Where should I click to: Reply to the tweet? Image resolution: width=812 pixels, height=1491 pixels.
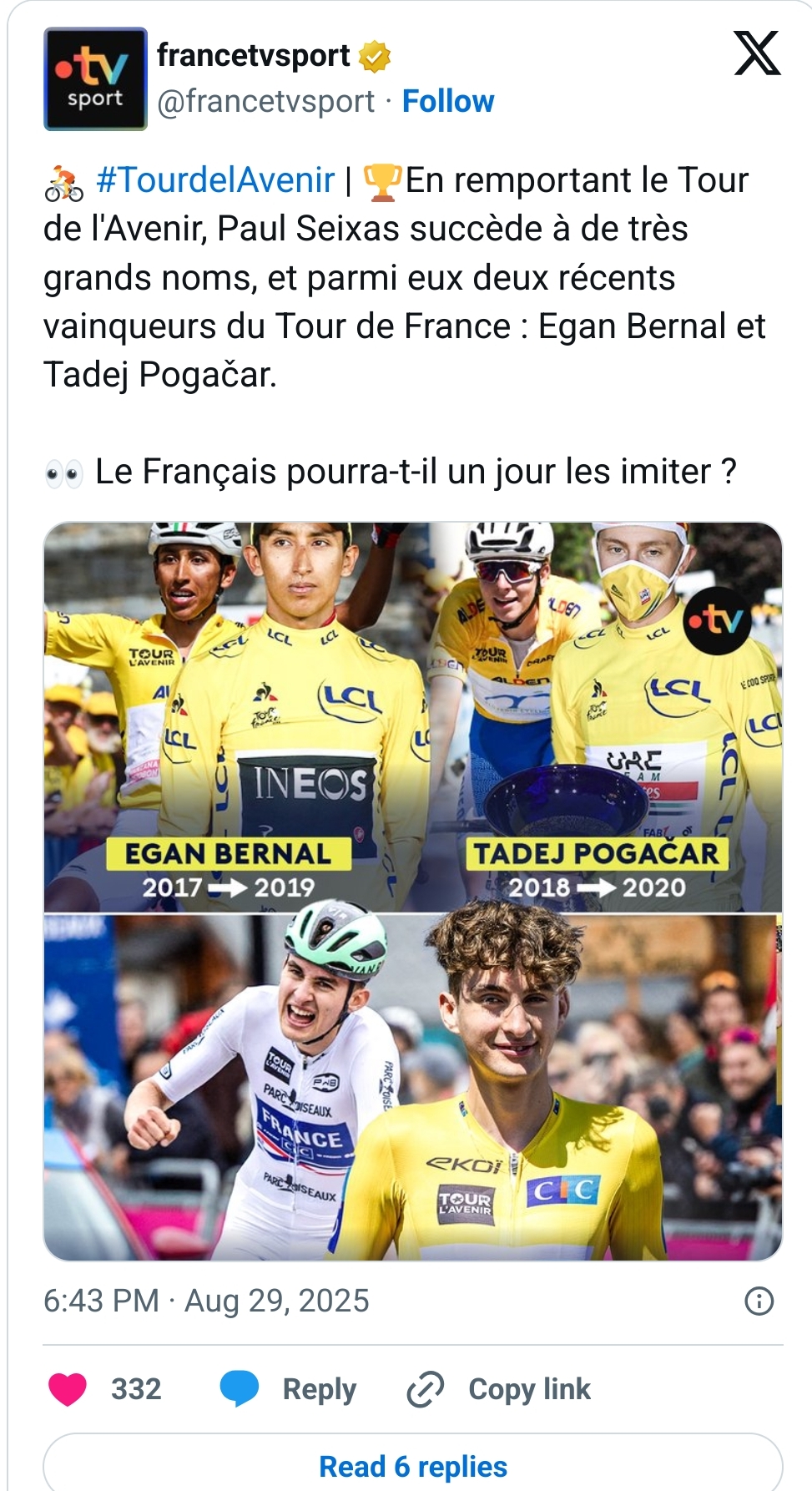[288, 1389]
